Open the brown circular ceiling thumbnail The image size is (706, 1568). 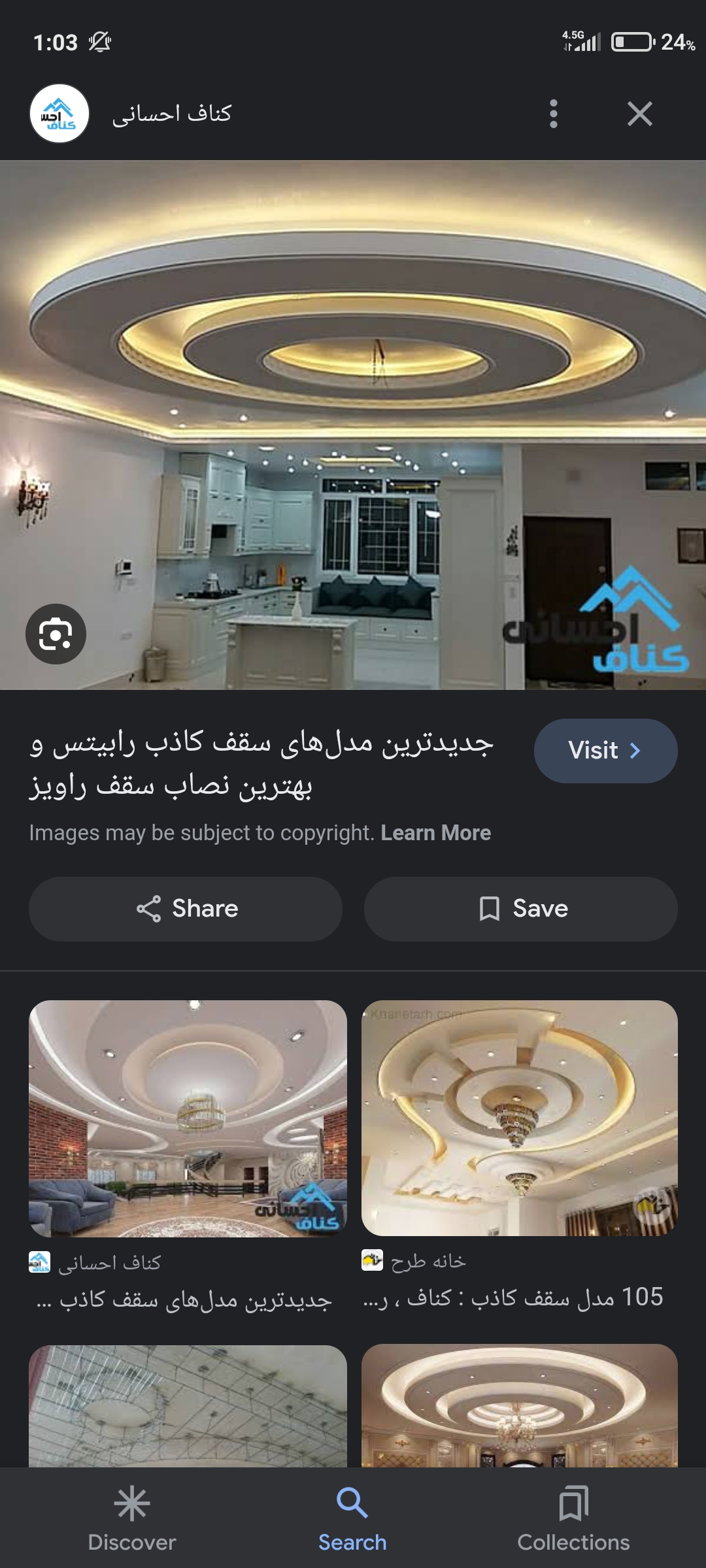coord(519,1405)
